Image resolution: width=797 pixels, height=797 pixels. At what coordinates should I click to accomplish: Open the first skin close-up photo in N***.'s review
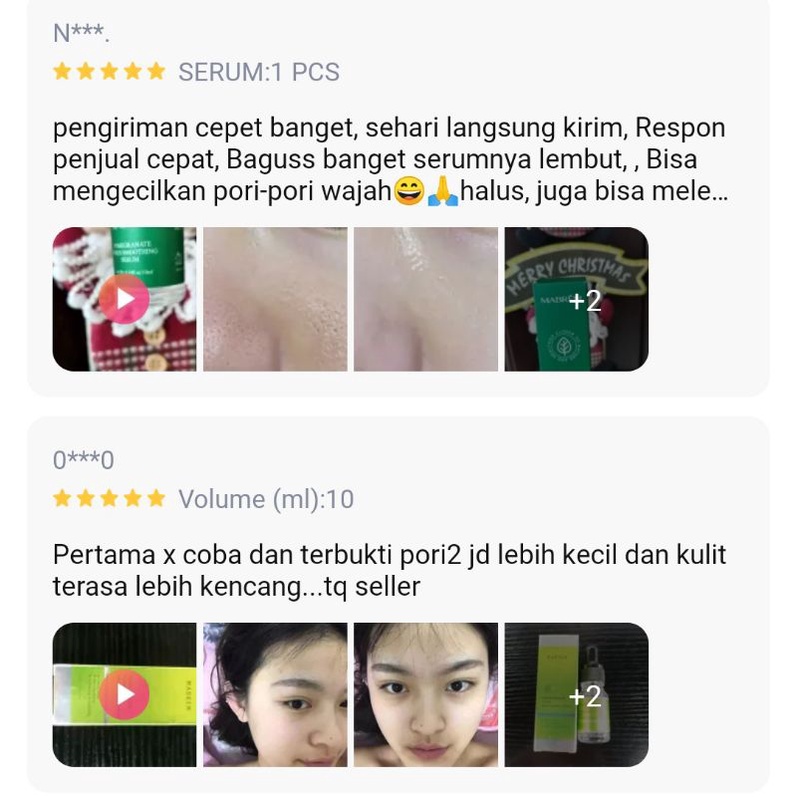pos(275,299)
